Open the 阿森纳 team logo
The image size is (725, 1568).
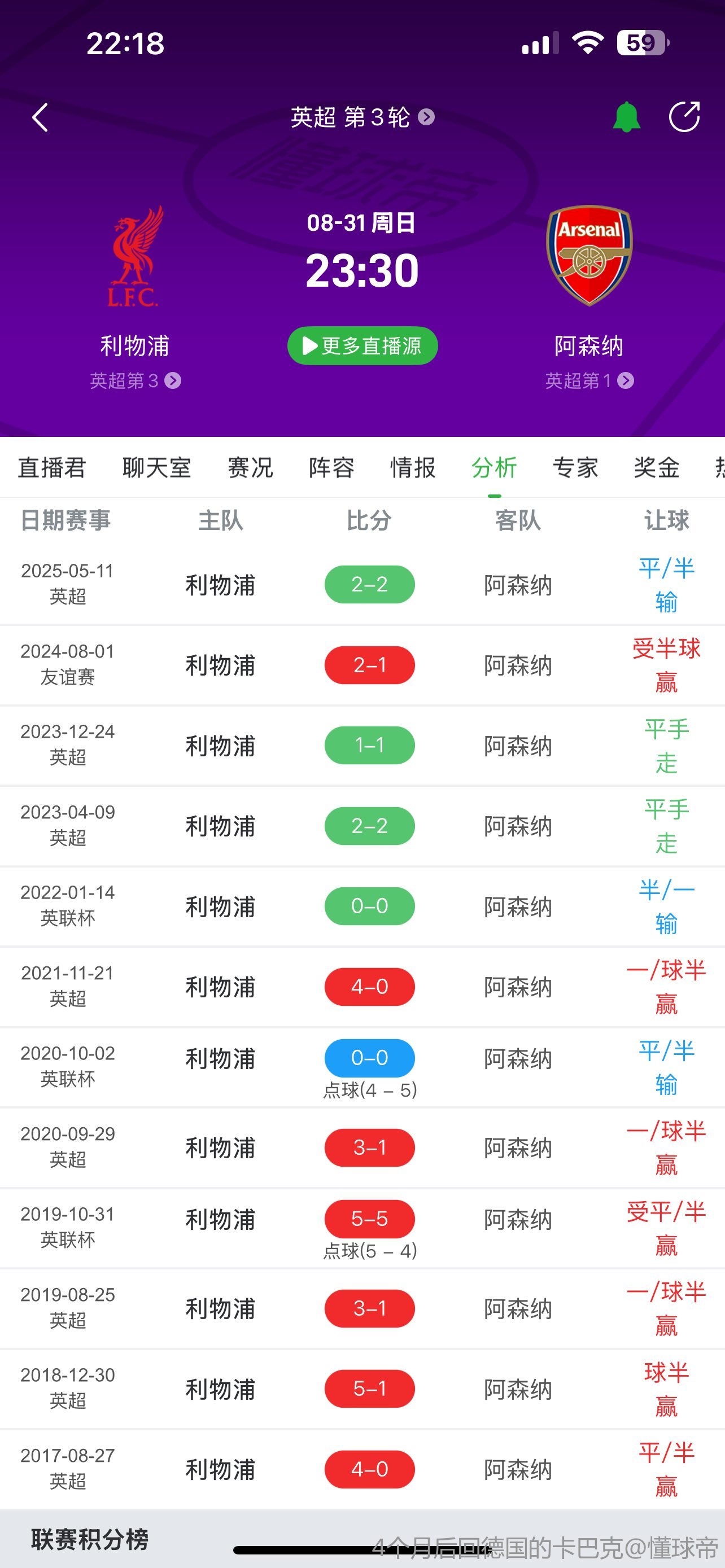[x=589, y=255]
